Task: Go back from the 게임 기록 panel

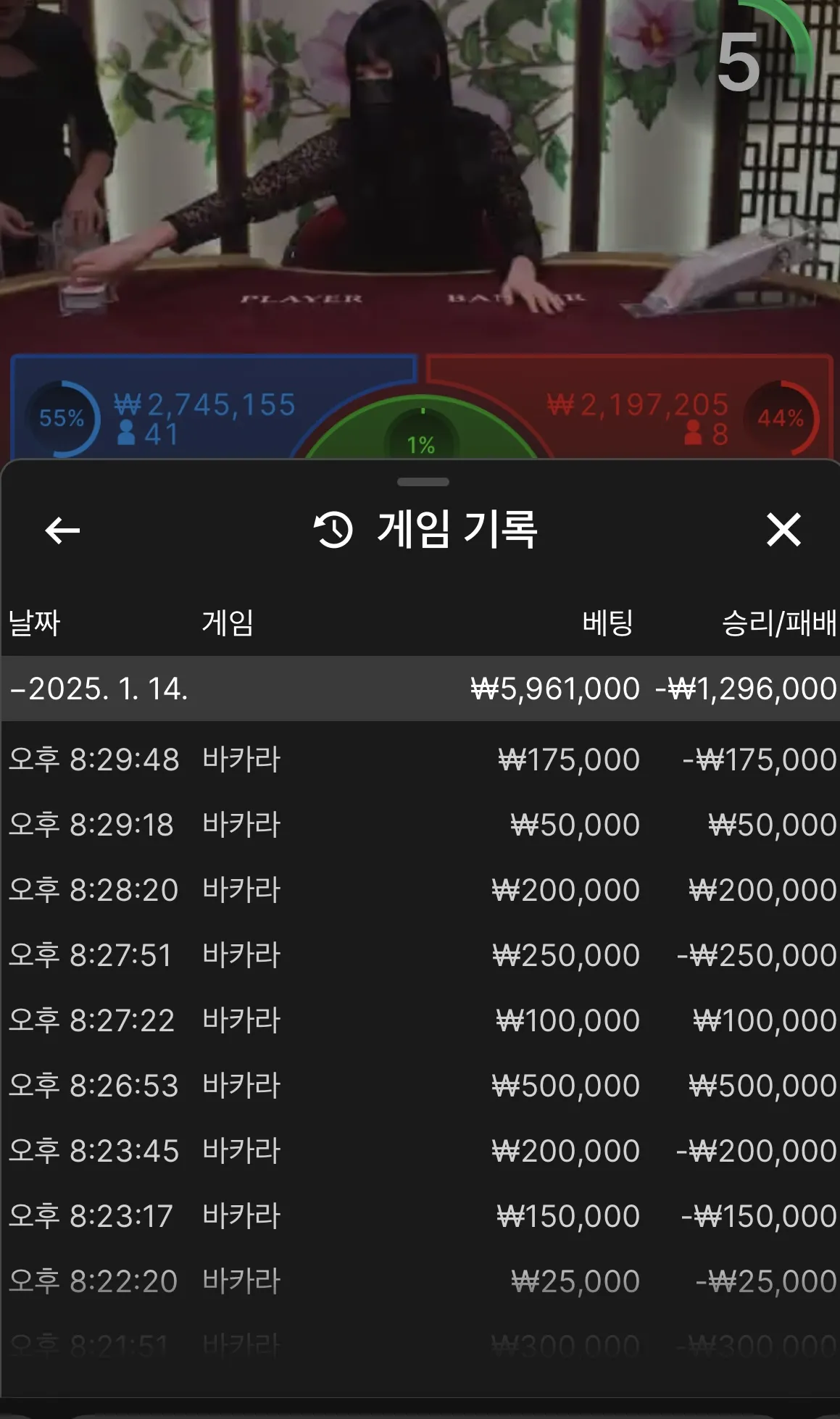Action: 62,530
